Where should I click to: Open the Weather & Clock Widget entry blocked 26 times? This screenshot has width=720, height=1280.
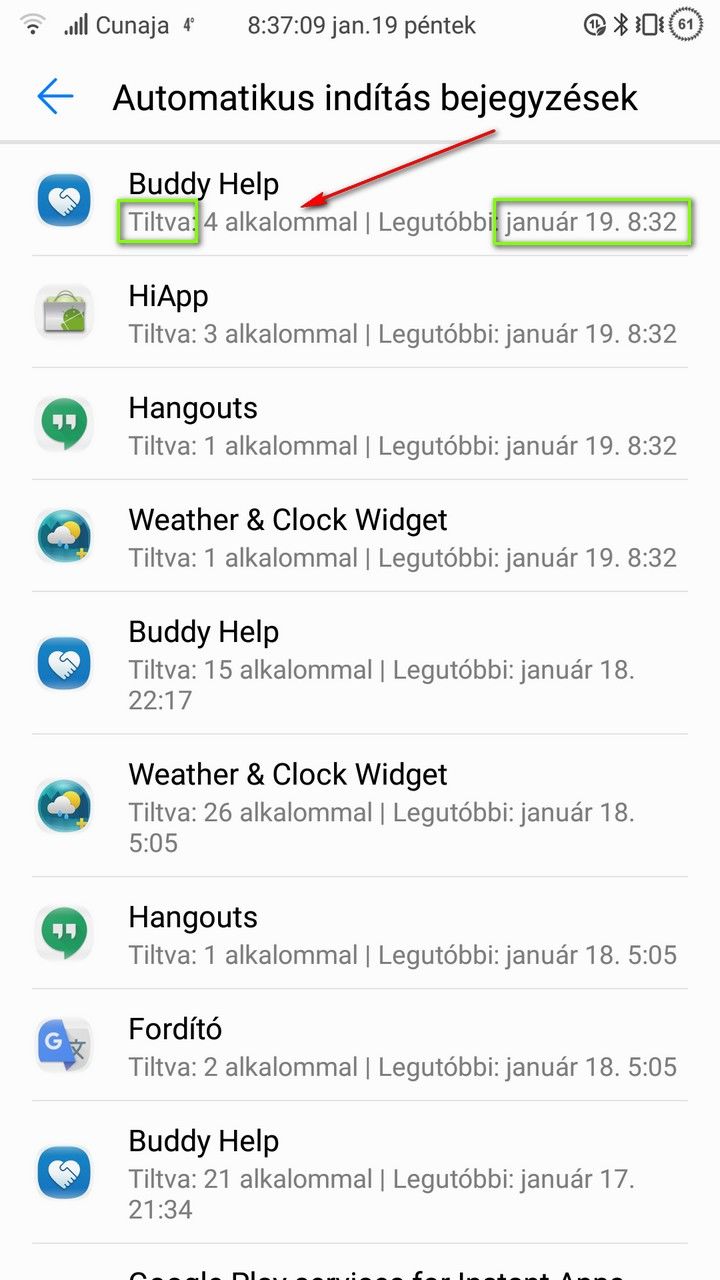pyautogui.click(x=360, y=806)
